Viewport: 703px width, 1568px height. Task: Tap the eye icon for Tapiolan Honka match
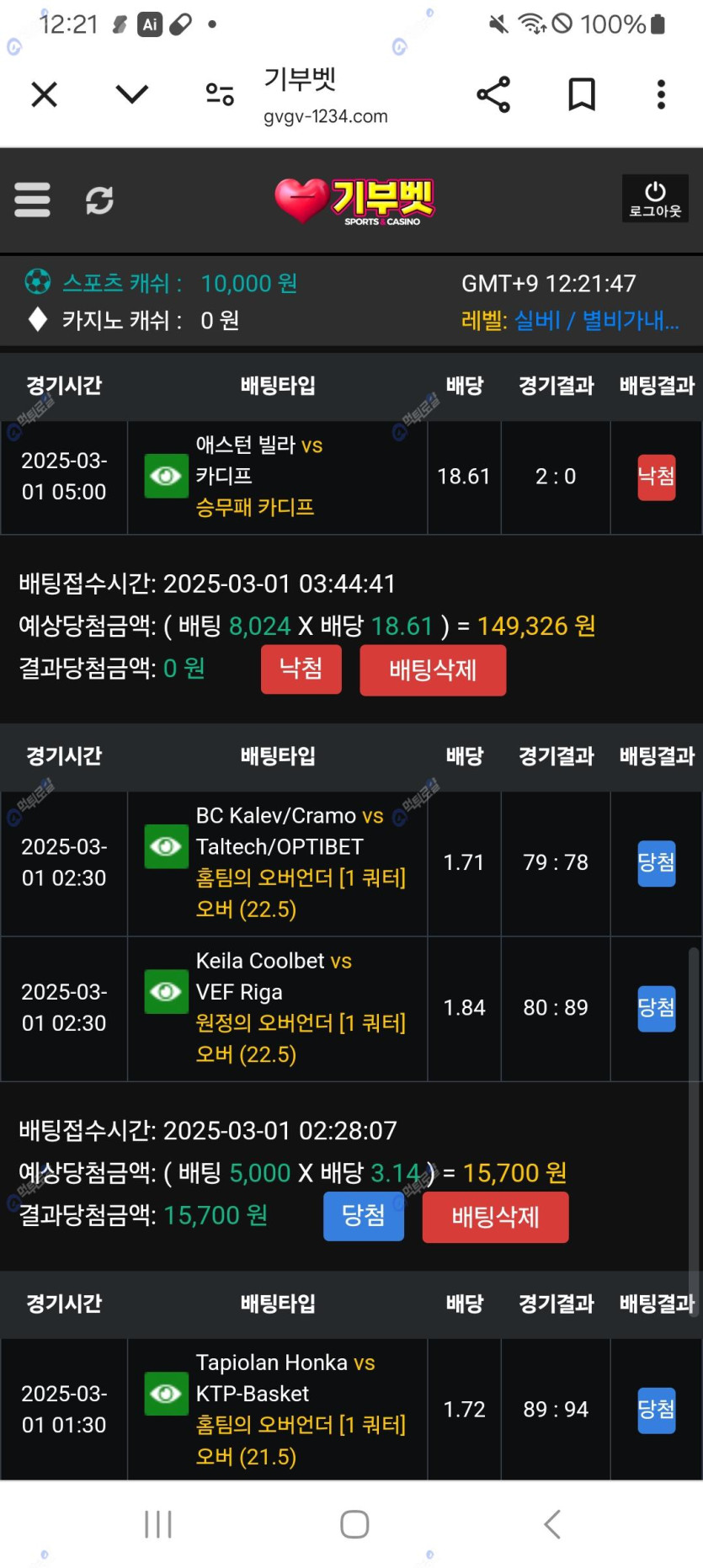[166, 1394]
